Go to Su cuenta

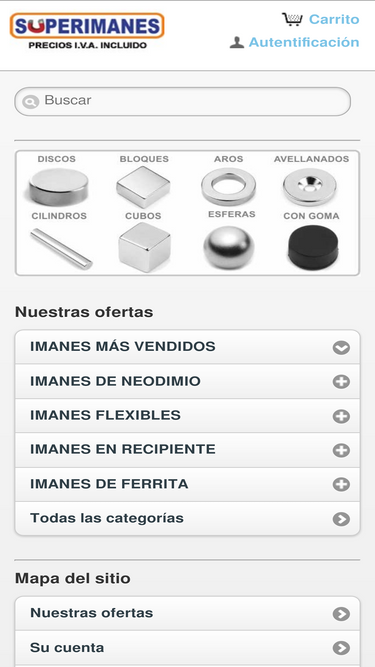pos(188,648)
